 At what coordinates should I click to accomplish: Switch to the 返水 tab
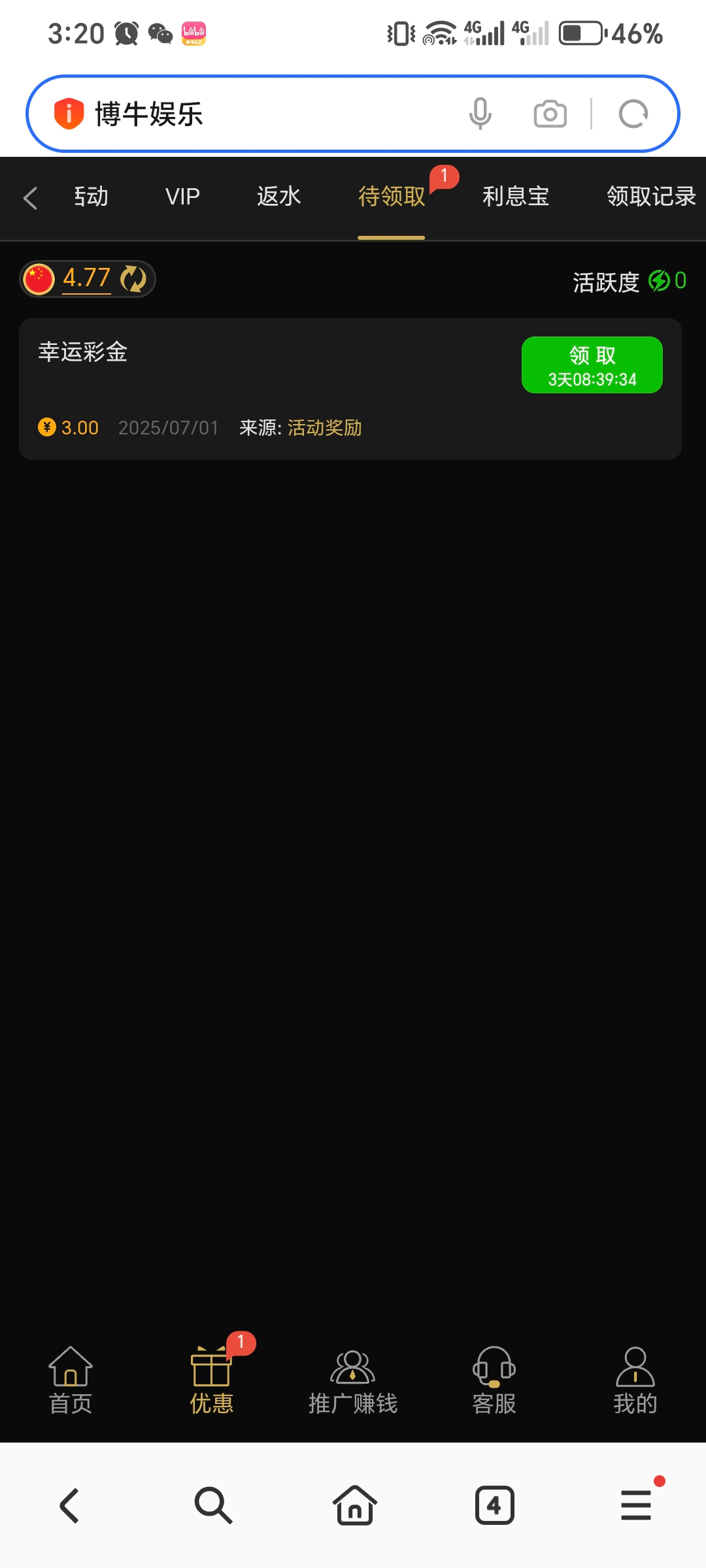pyautogui.click(x=278, y=197)
